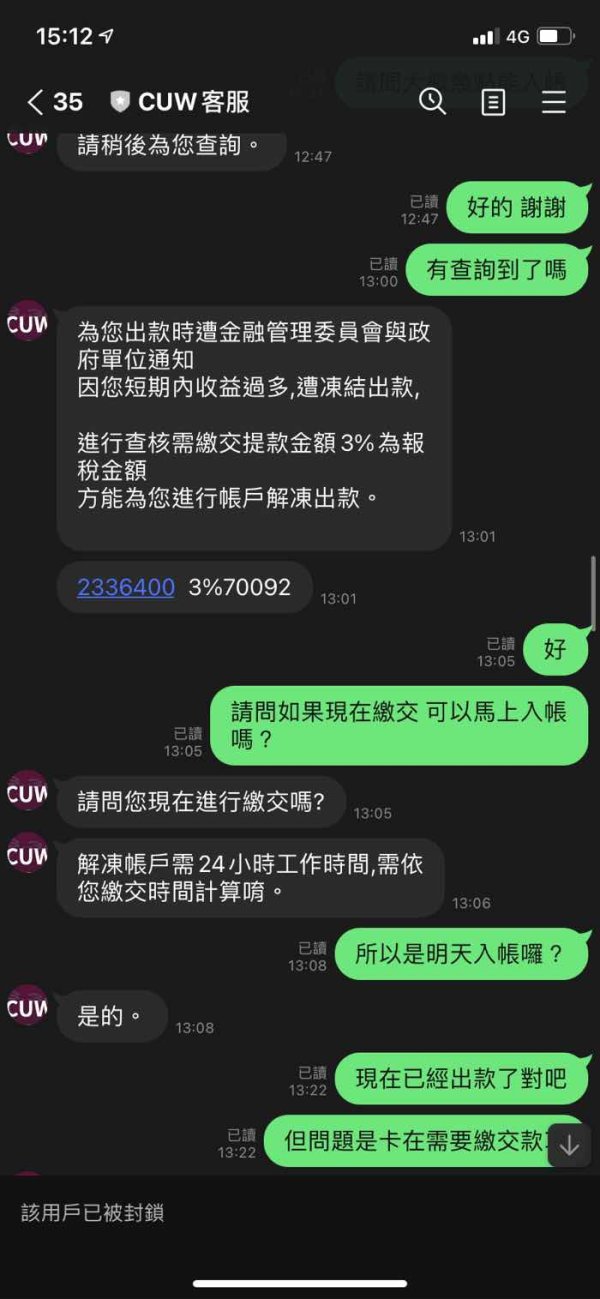The image size is (600, 1299).
Task: Open the CUW avatar beside the 13:01 message
Action: pos(27,322)
